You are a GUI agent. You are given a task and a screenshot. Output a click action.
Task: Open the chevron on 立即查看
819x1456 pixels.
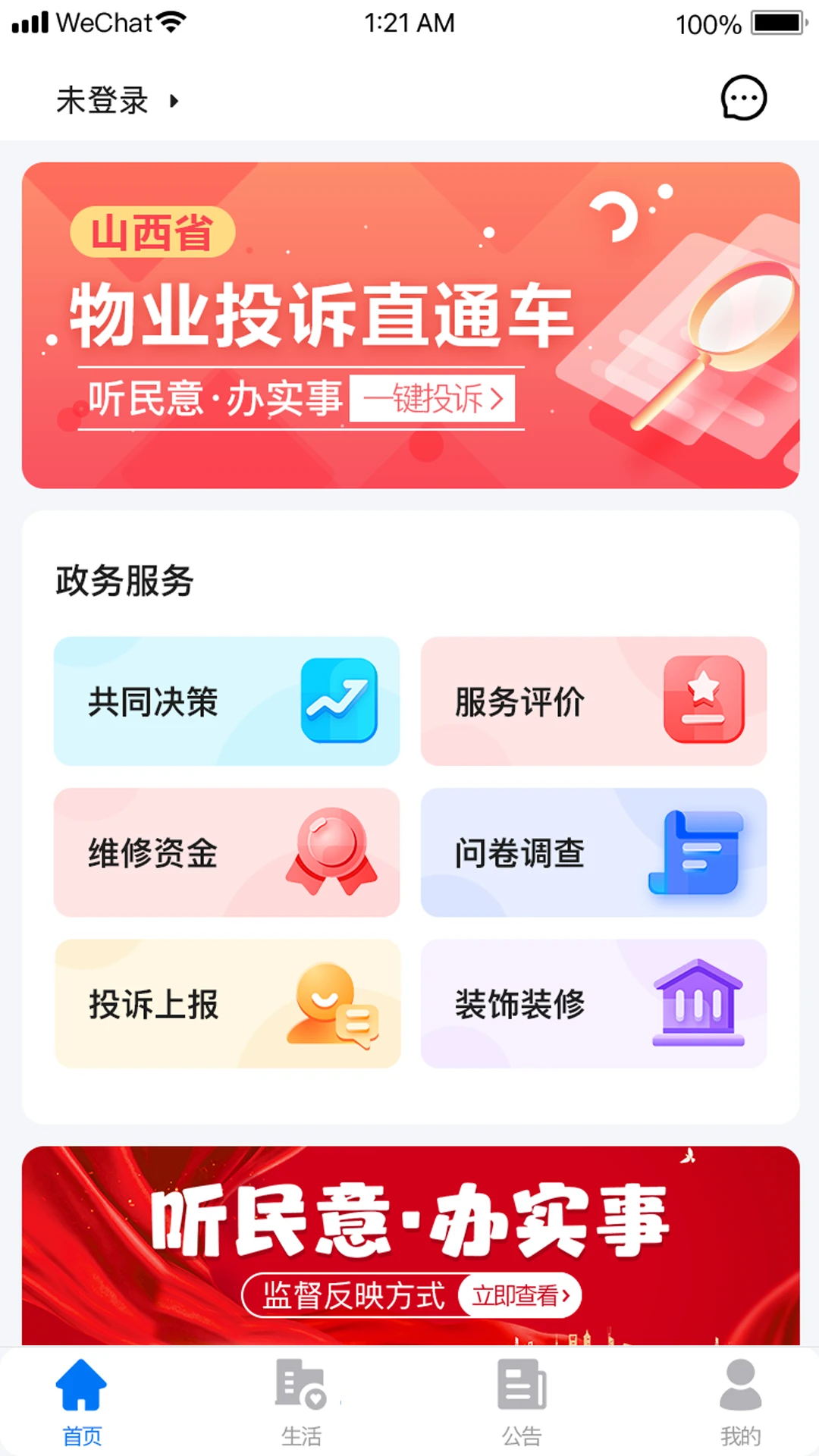click(566, 1296)
